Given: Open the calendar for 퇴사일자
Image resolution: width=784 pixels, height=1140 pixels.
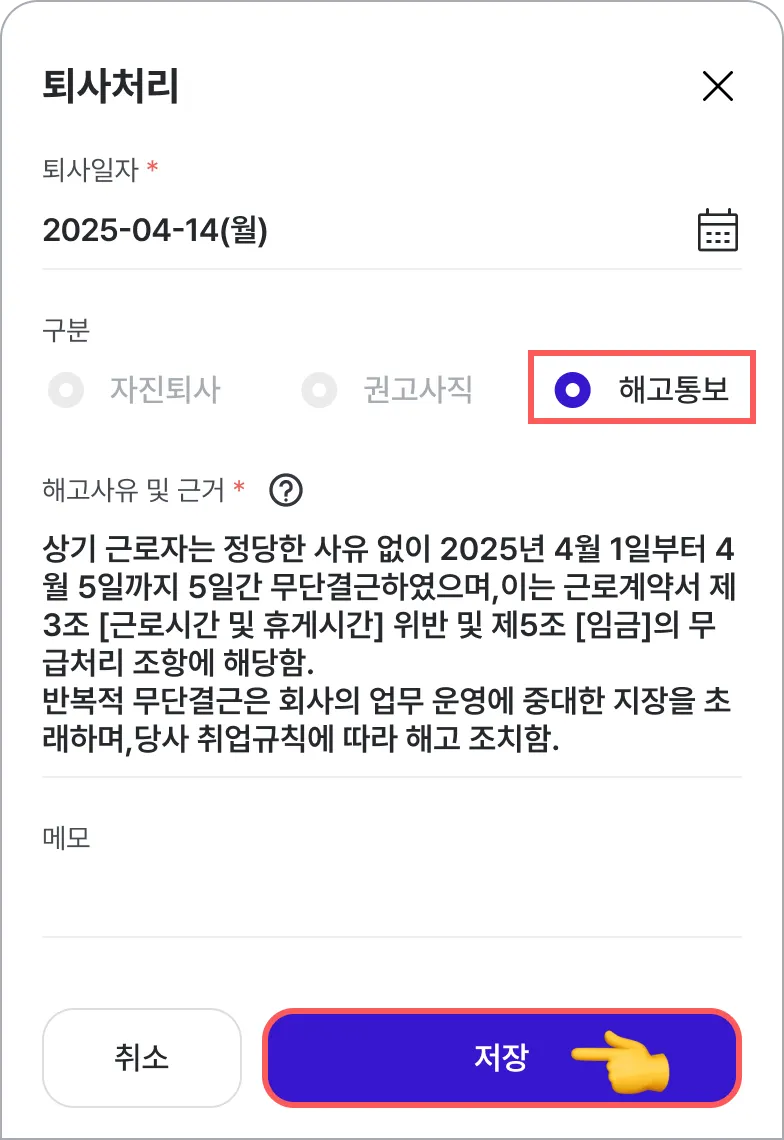Looking at the screenshot, I should (x=718, y=230).
